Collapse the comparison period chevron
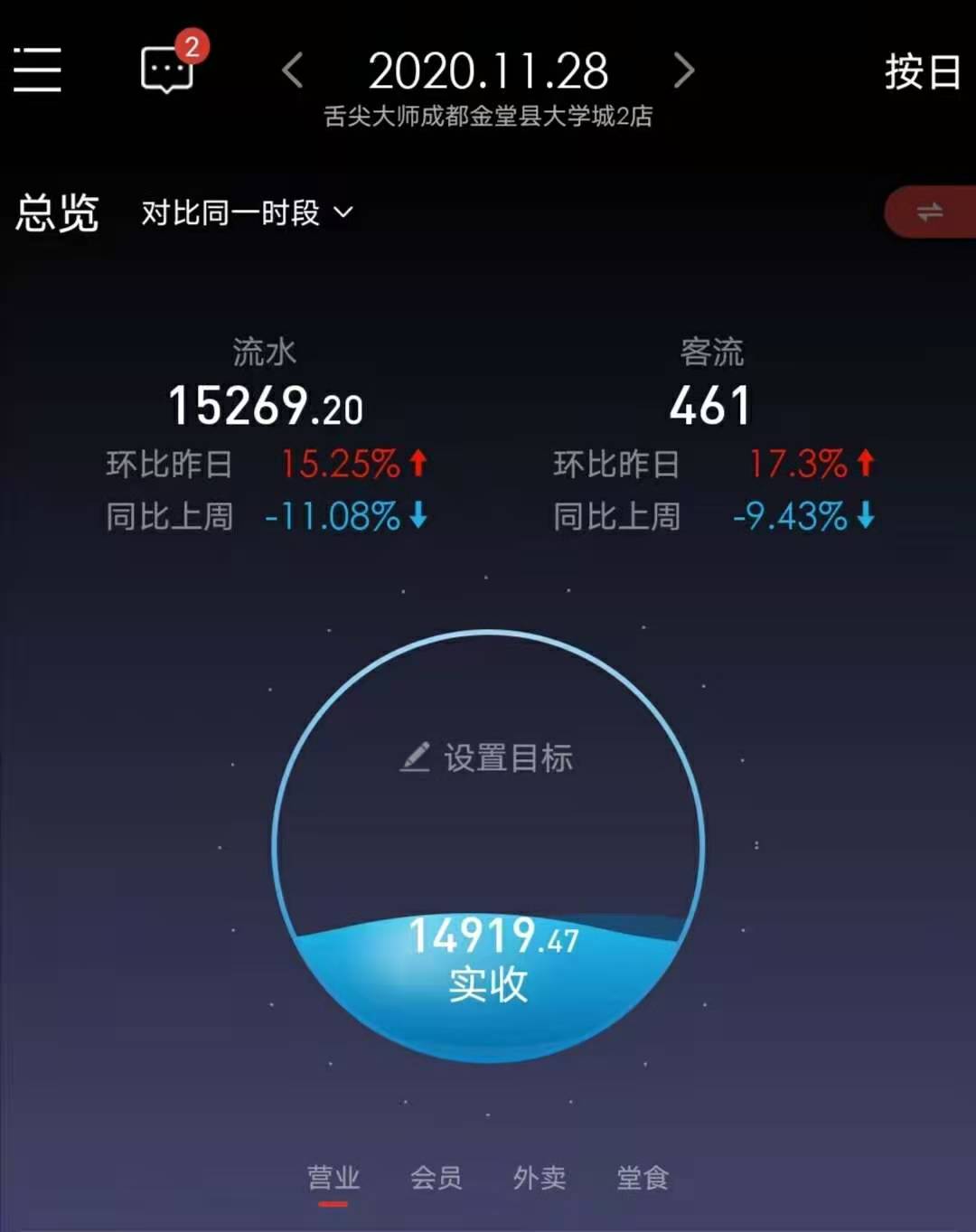Image resolution: width=976 pixels, height=1232 pixels. click(x=342, y=213)
